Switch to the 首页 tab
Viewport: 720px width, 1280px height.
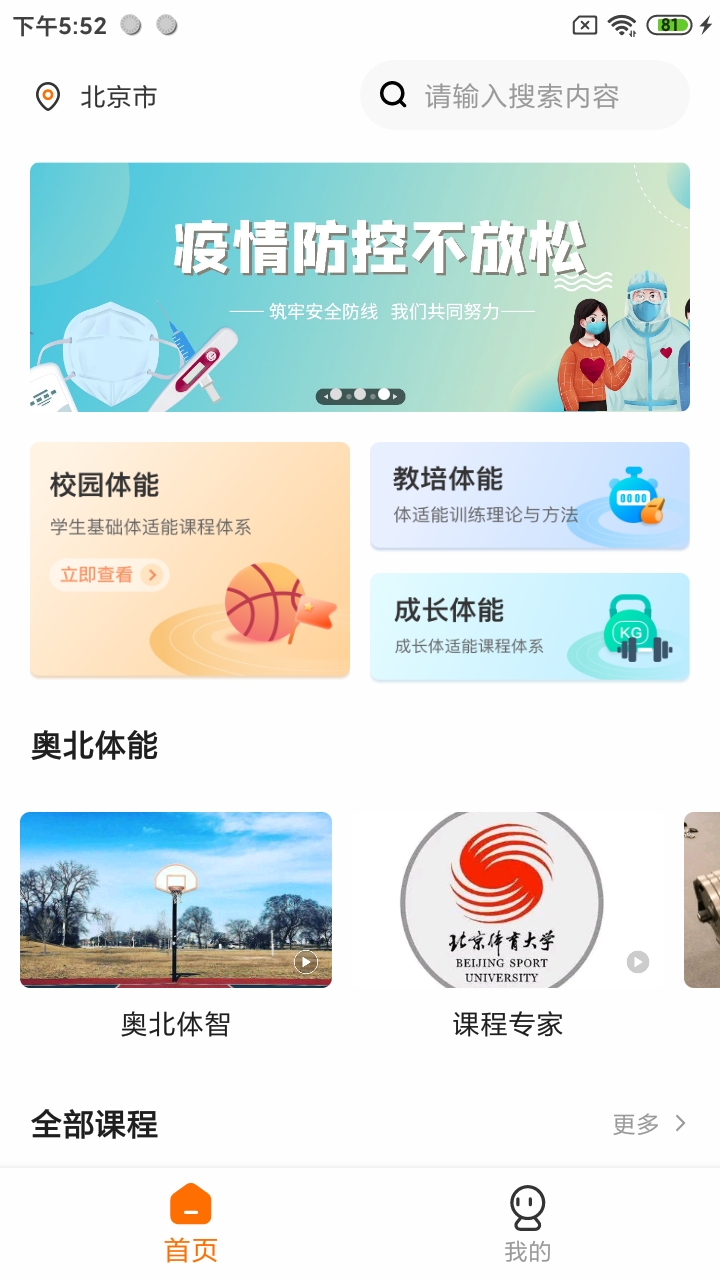(x=191, y=1223)
